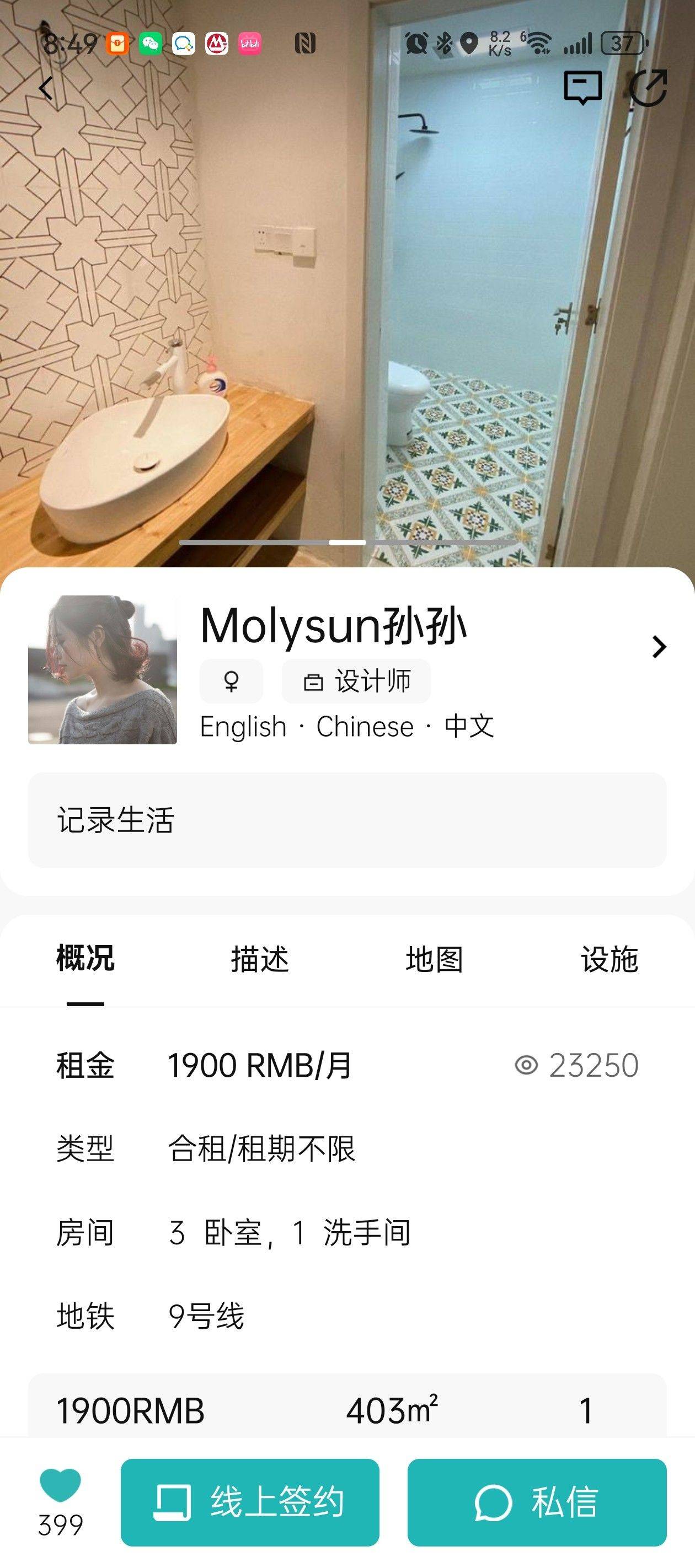
Task: View Molysun孙孙's avatar photo
Action: click(x=103, y=669)
